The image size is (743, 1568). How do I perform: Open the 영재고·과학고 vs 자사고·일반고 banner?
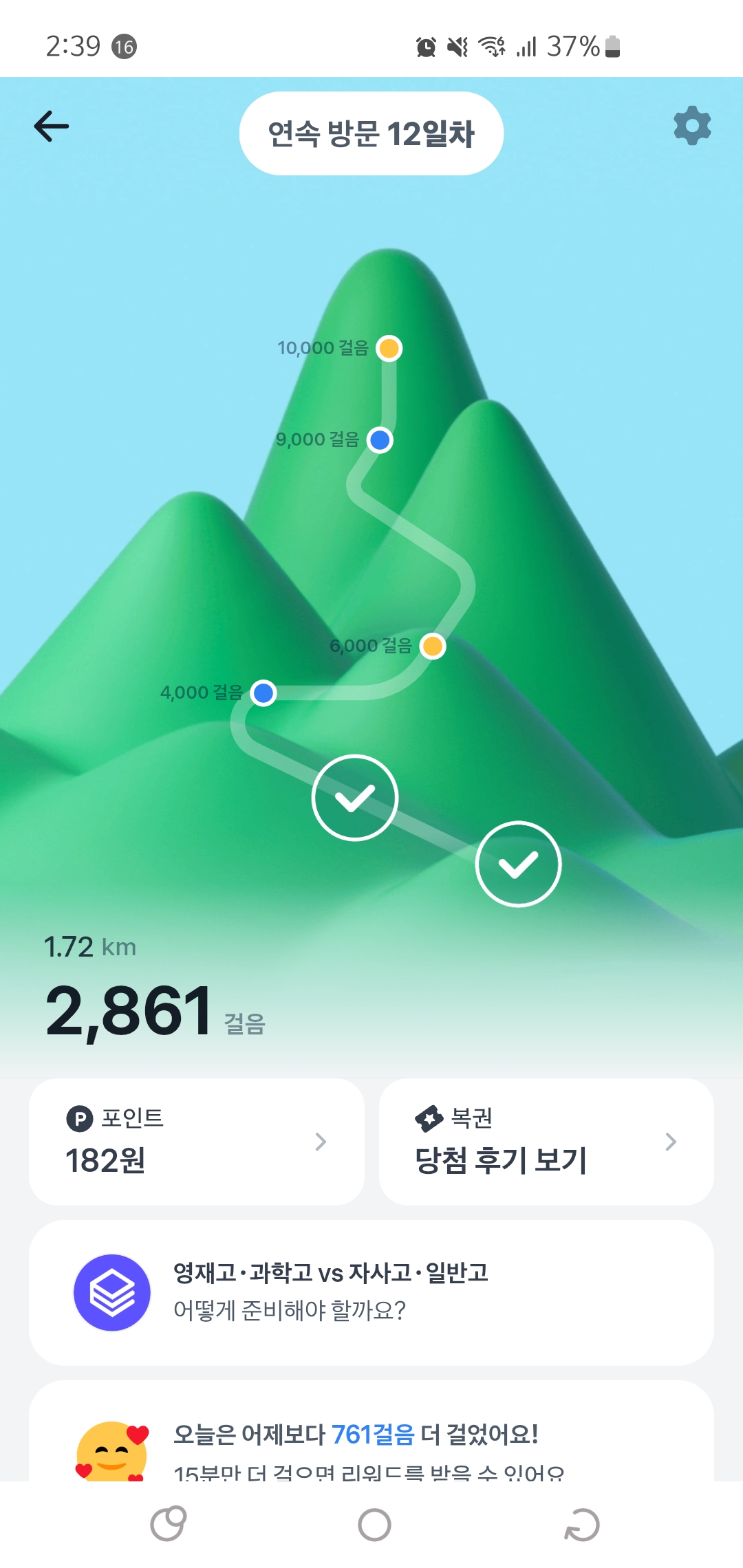371,1292
